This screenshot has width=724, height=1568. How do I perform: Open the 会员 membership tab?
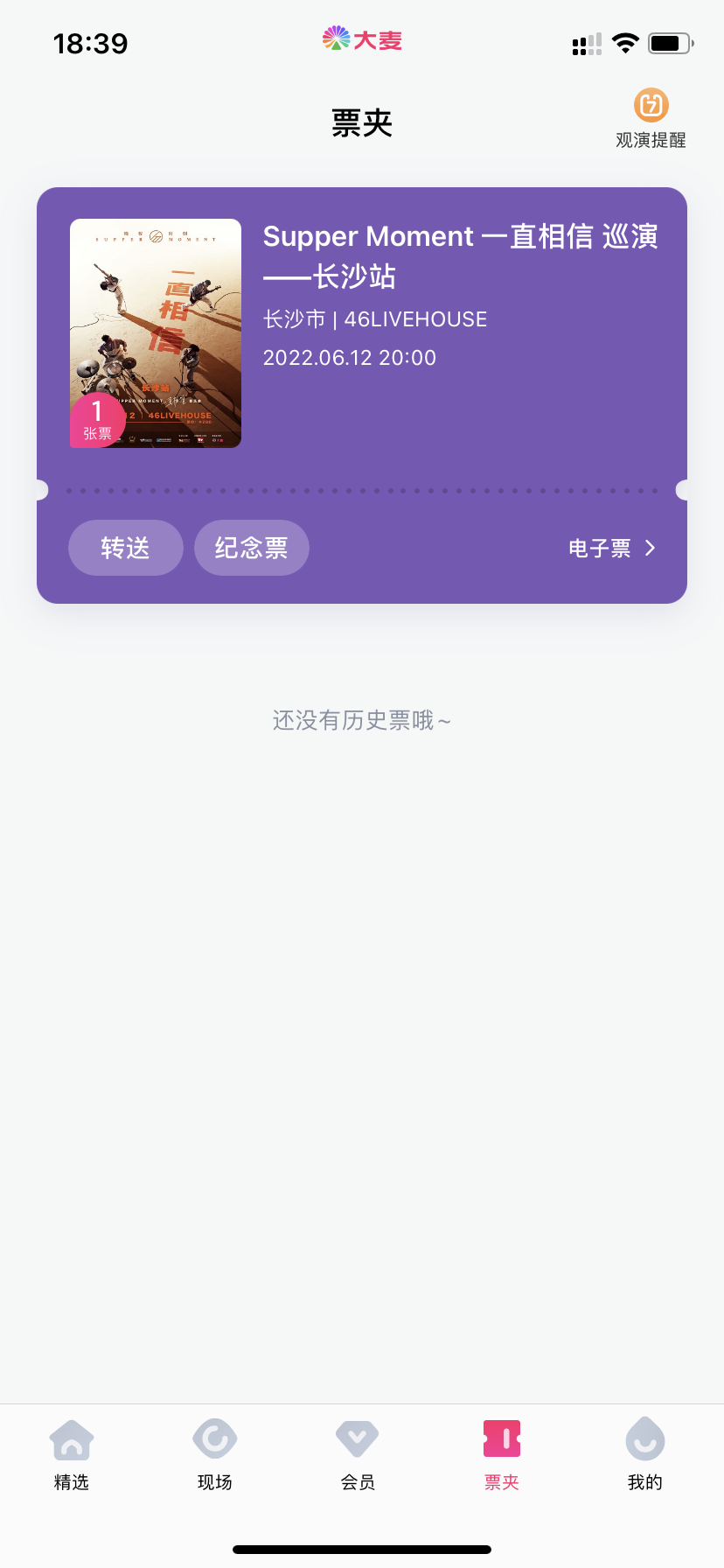(358, 1454)
